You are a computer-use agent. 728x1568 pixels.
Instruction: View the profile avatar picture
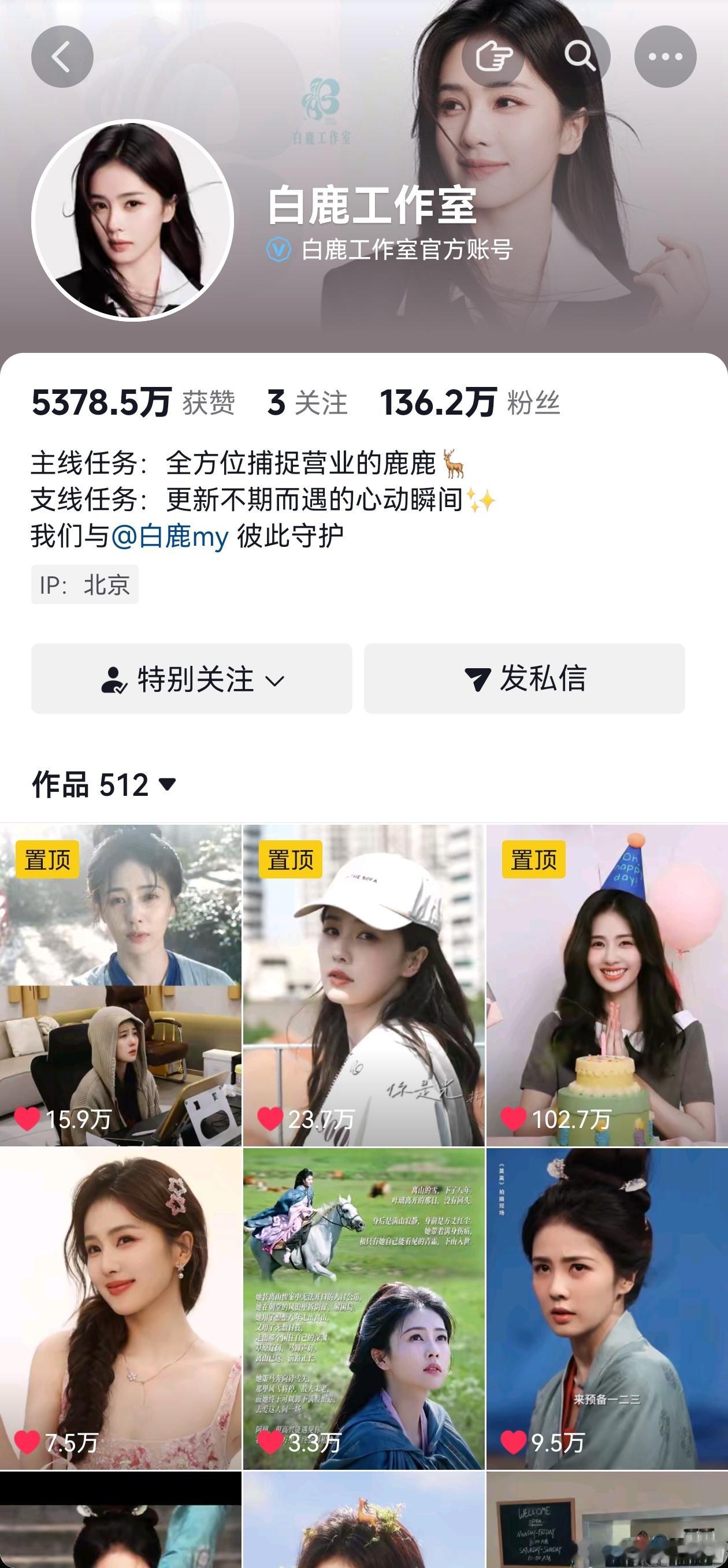click(132, 219)
